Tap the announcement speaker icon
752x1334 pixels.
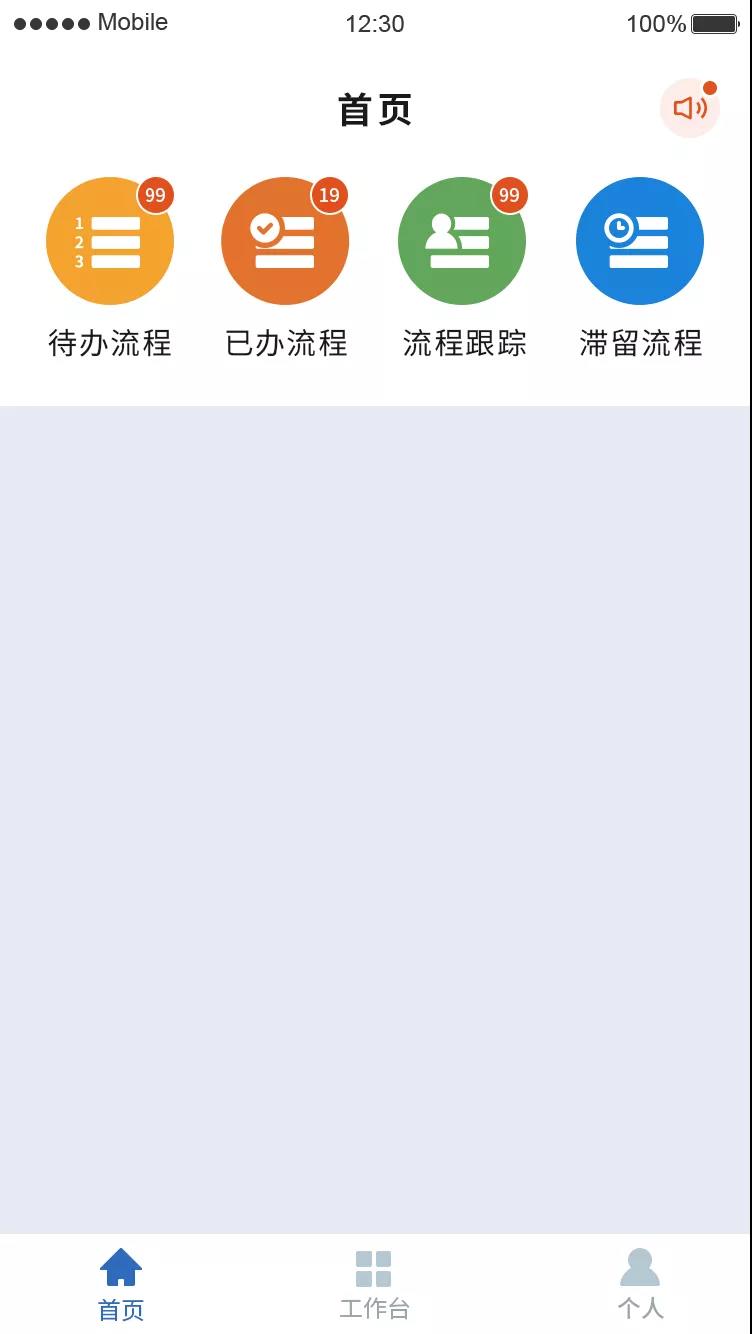(688, 106)
